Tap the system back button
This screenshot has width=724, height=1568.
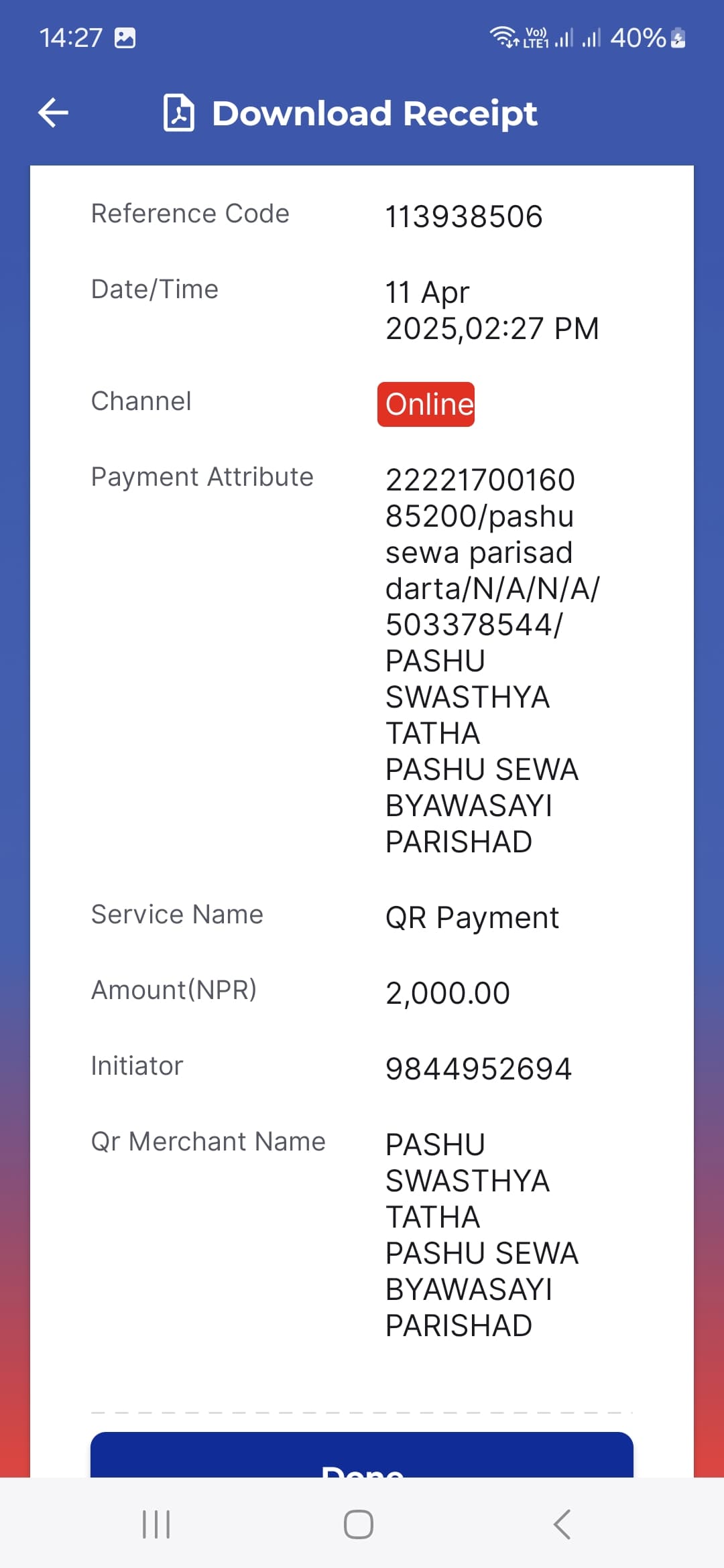562,1524
